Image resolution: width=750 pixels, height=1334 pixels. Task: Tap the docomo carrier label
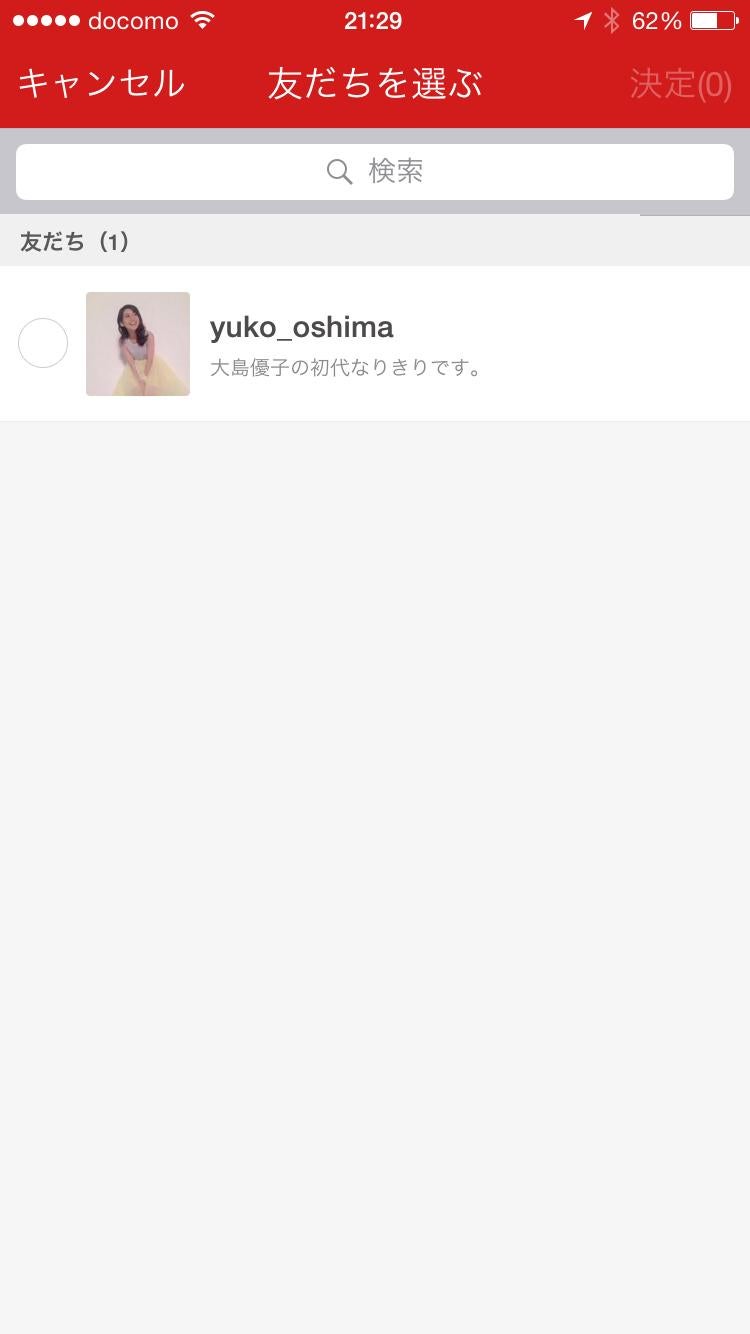click(x=120, y=19)
